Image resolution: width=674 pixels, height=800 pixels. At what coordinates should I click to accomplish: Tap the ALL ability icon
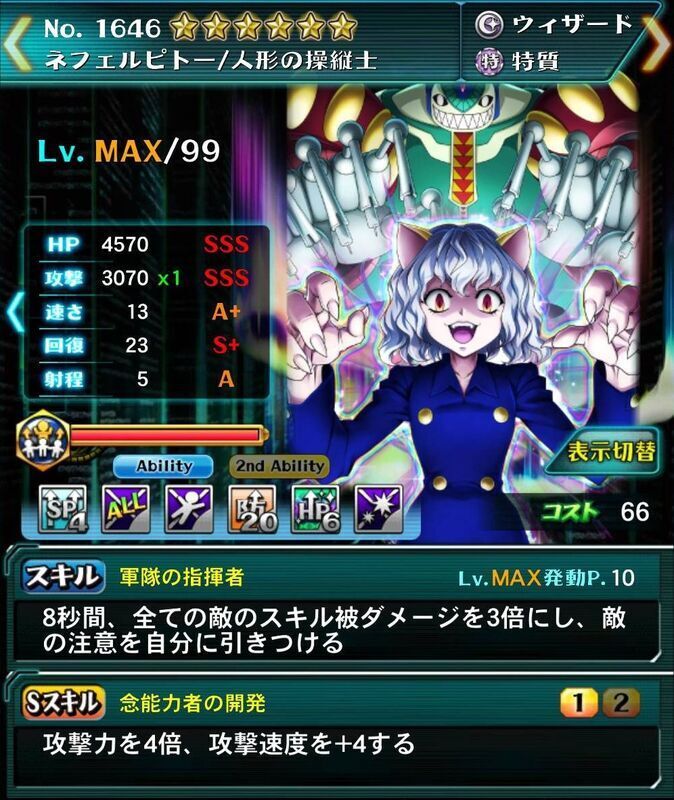[x=125, y=509]
